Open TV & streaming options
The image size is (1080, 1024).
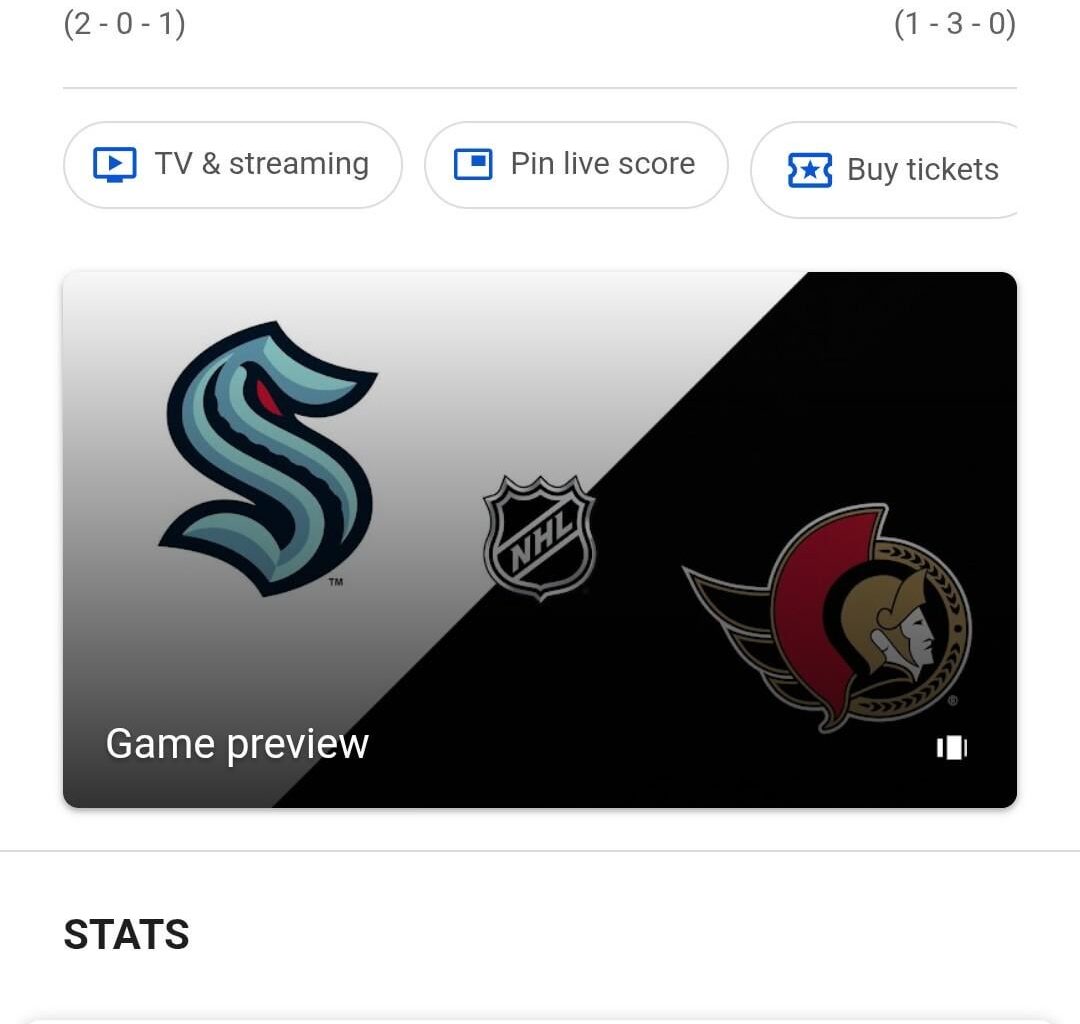pos(232,165)
